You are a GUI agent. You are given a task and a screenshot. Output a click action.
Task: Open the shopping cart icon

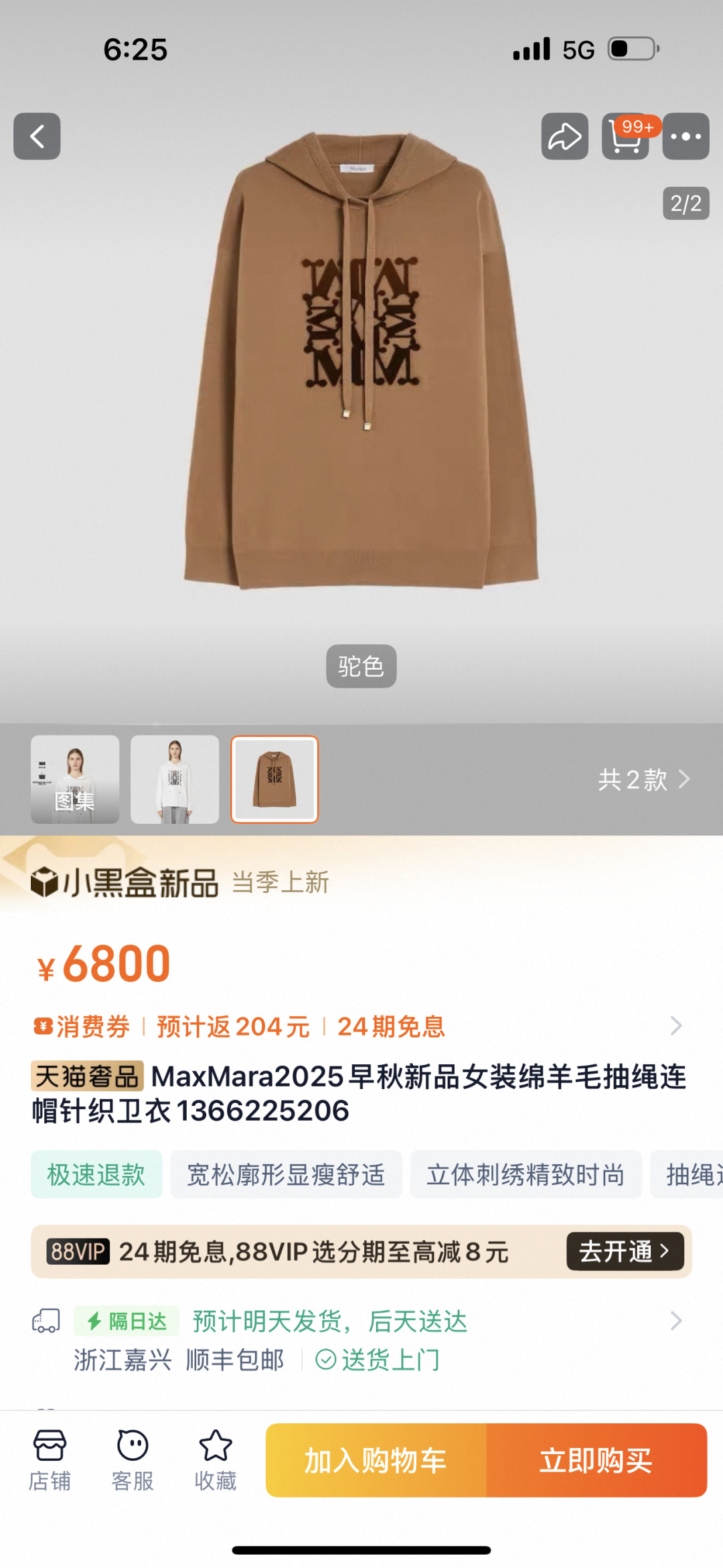click(x=625, y=136)
